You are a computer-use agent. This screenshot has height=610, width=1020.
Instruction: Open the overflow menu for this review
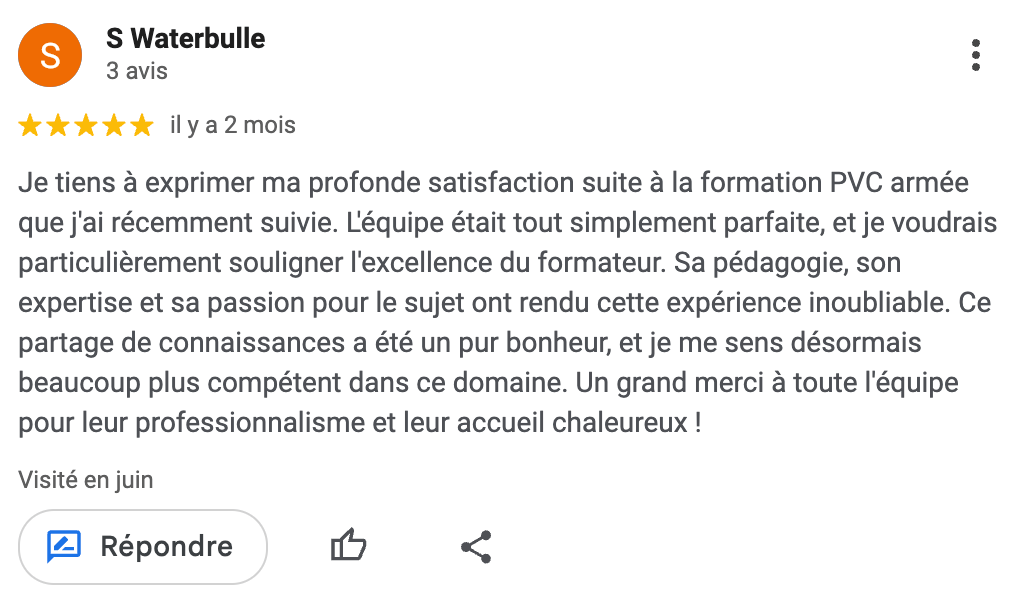pos(975,55)
